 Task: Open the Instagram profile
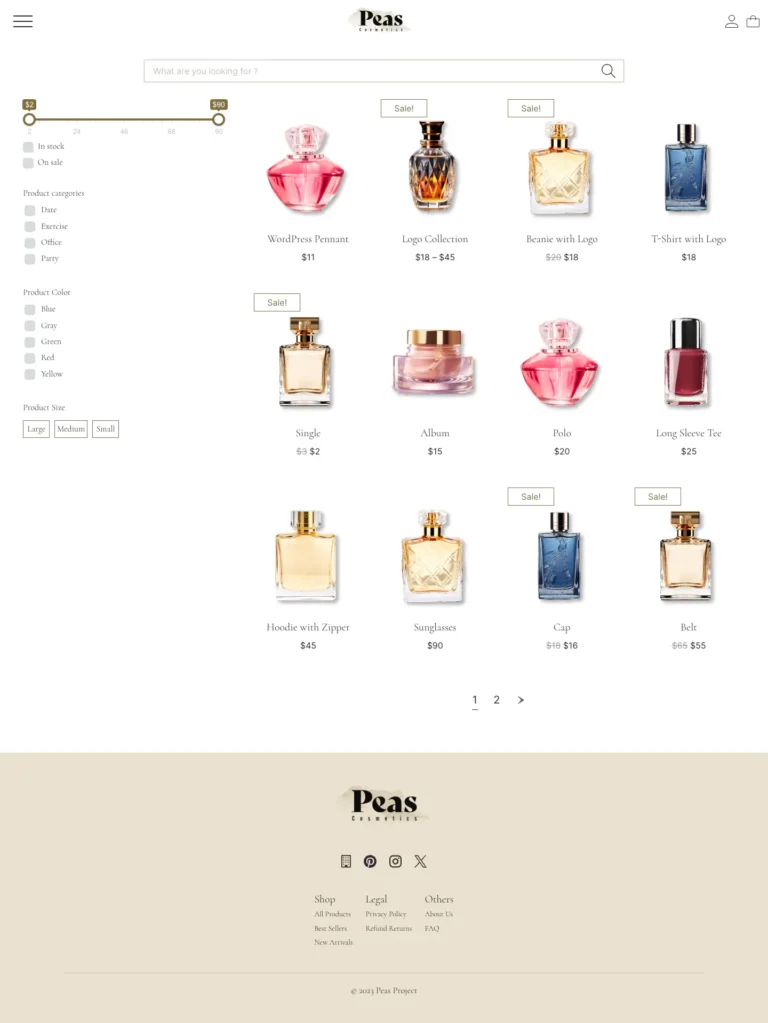[395, 861]
